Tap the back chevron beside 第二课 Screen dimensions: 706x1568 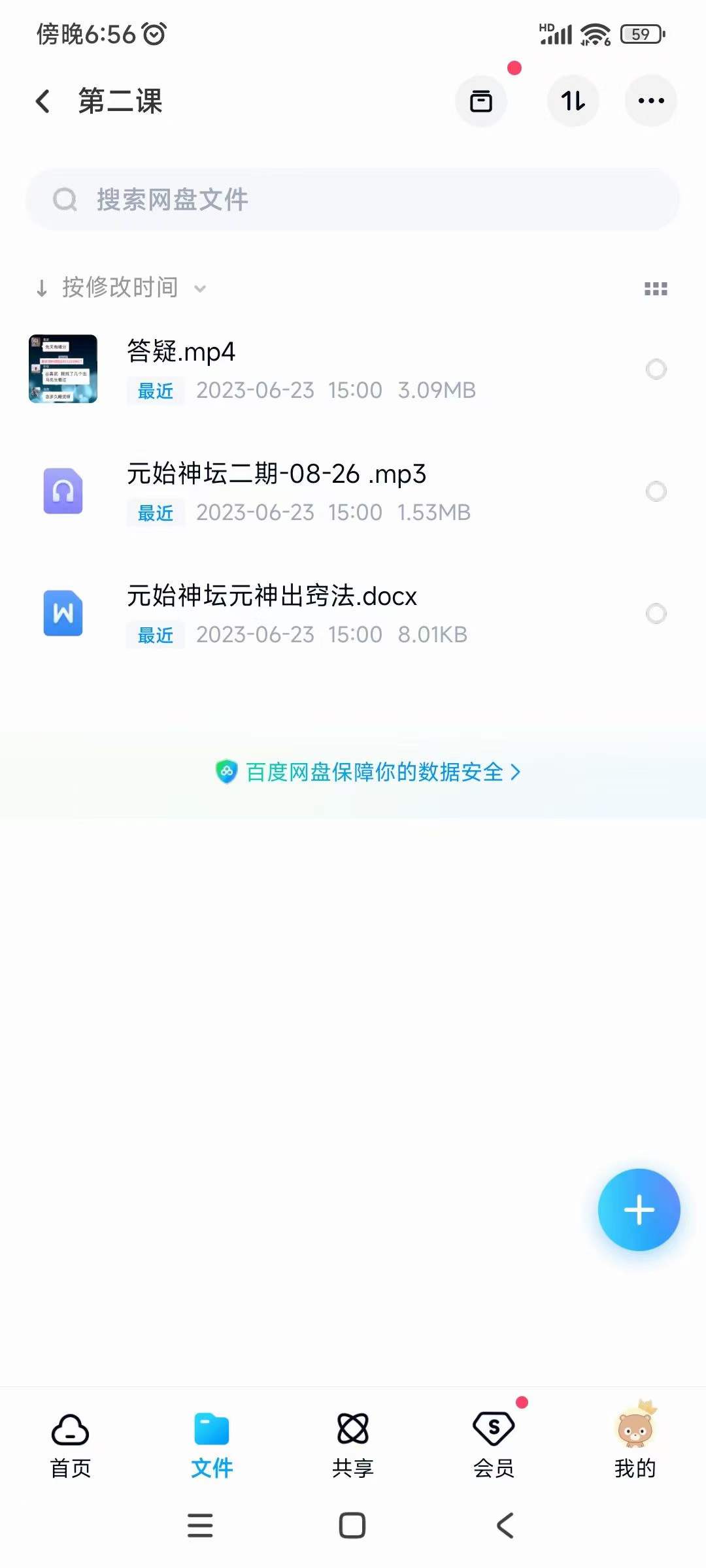click(43, 101)
